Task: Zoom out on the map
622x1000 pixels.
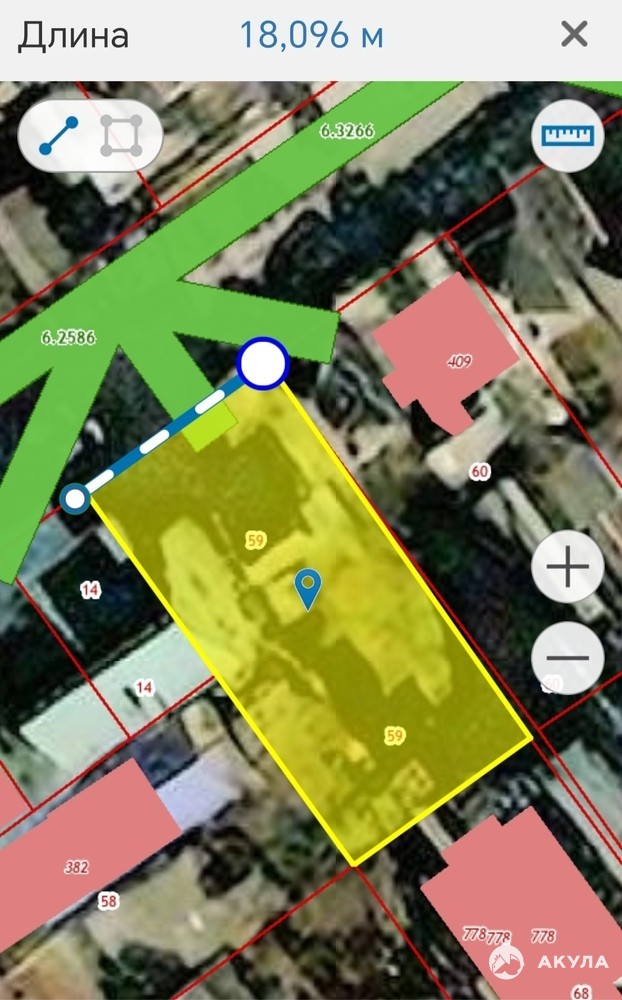Action: 567,658
